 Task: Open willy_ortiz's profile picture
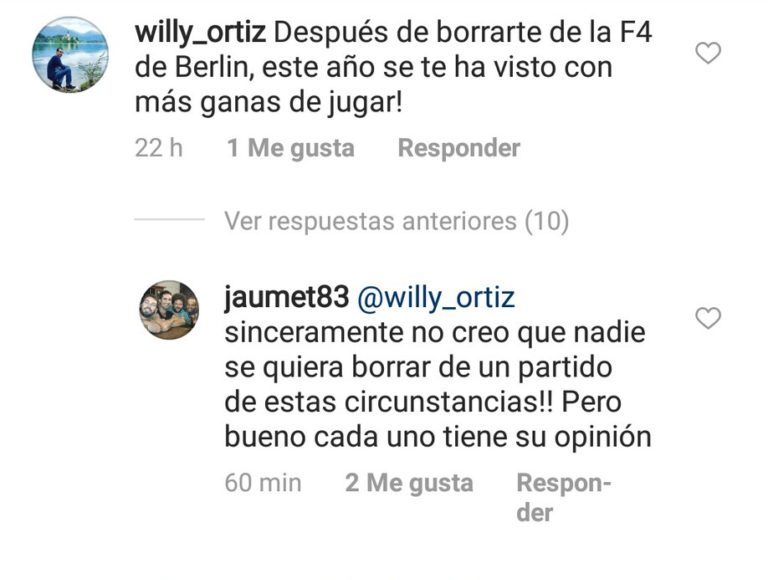70,54
